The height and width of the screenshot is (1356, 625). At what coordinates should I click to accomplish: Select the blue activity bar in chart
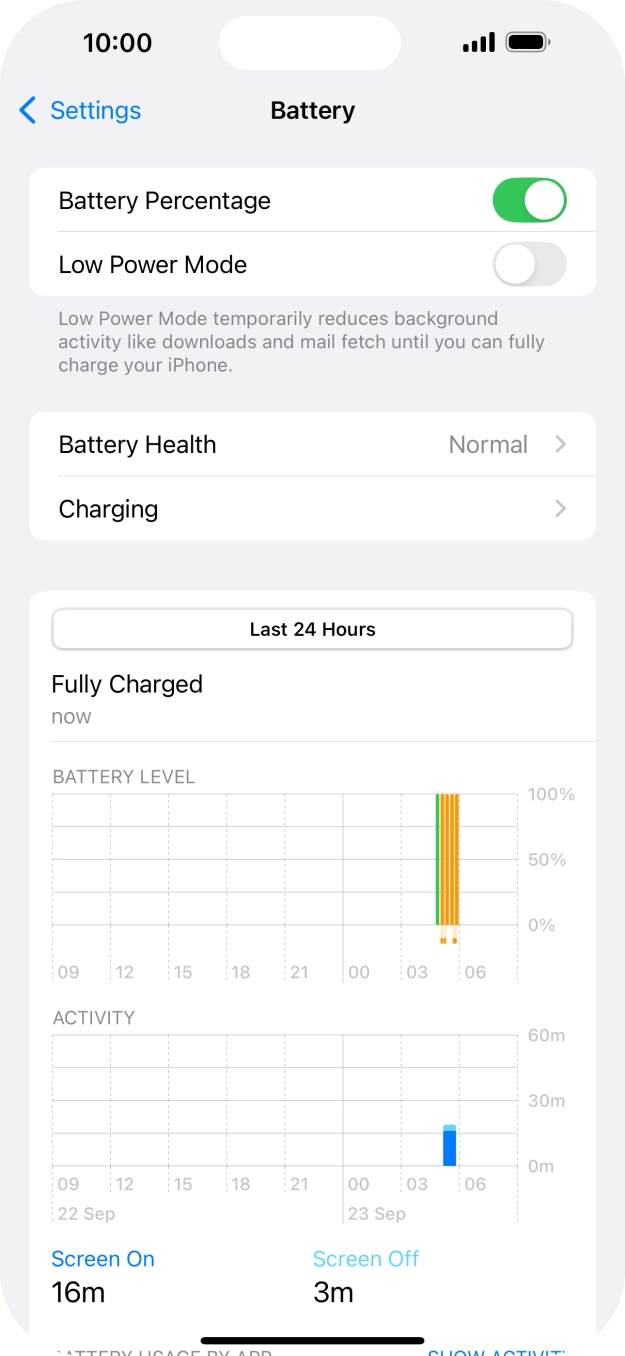(x=450, y=1146)
